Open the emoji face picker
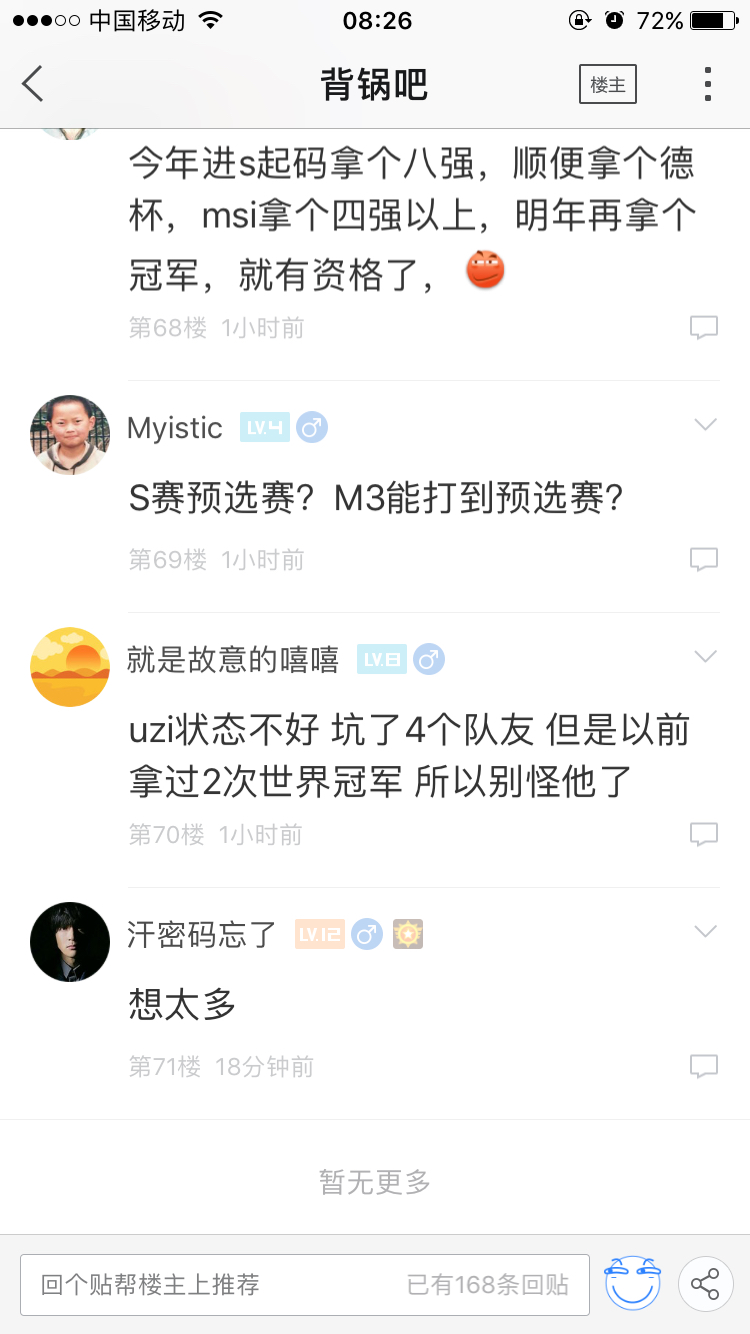750x1334 pixels. (x=633, y=1284)
